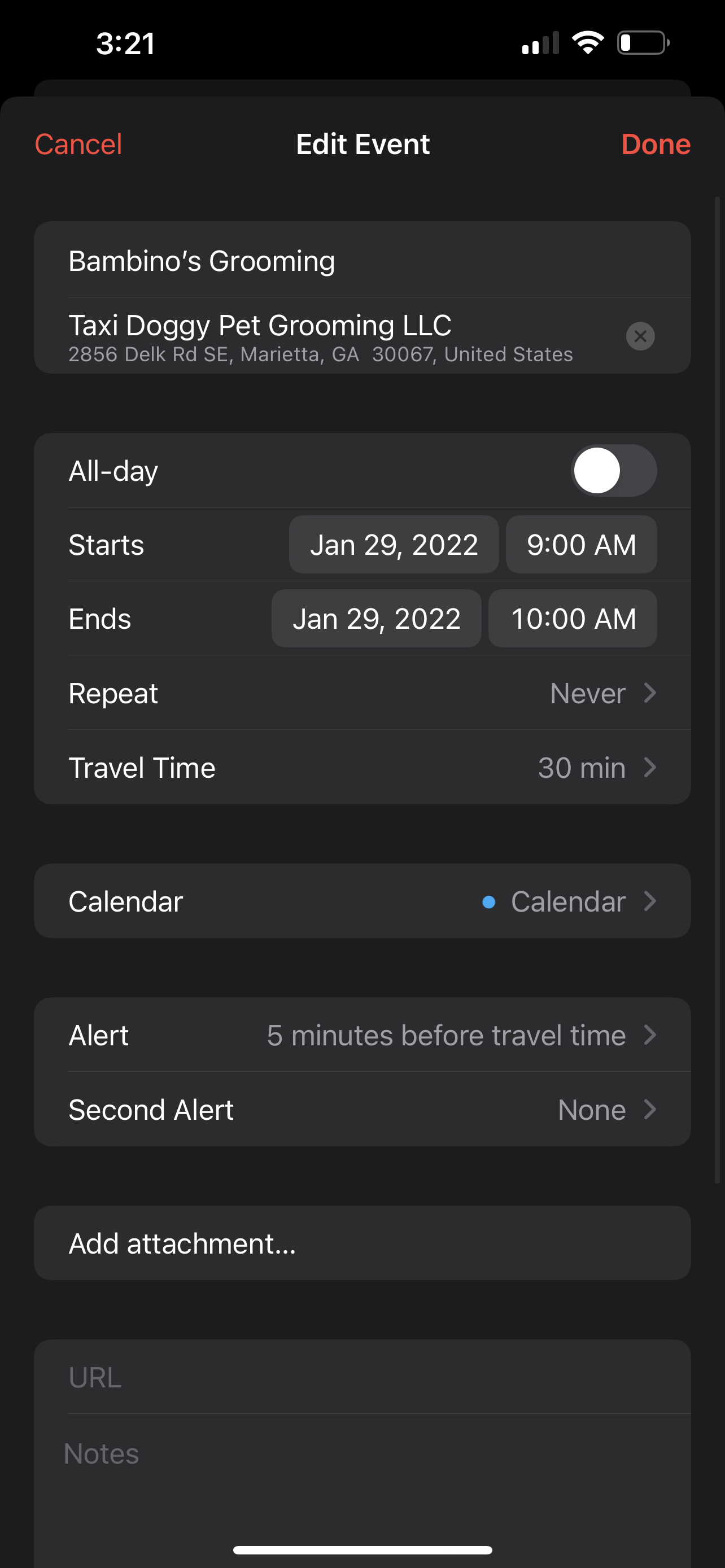Toggle the All-day switch
The image size is (725, 1568).
614,471
